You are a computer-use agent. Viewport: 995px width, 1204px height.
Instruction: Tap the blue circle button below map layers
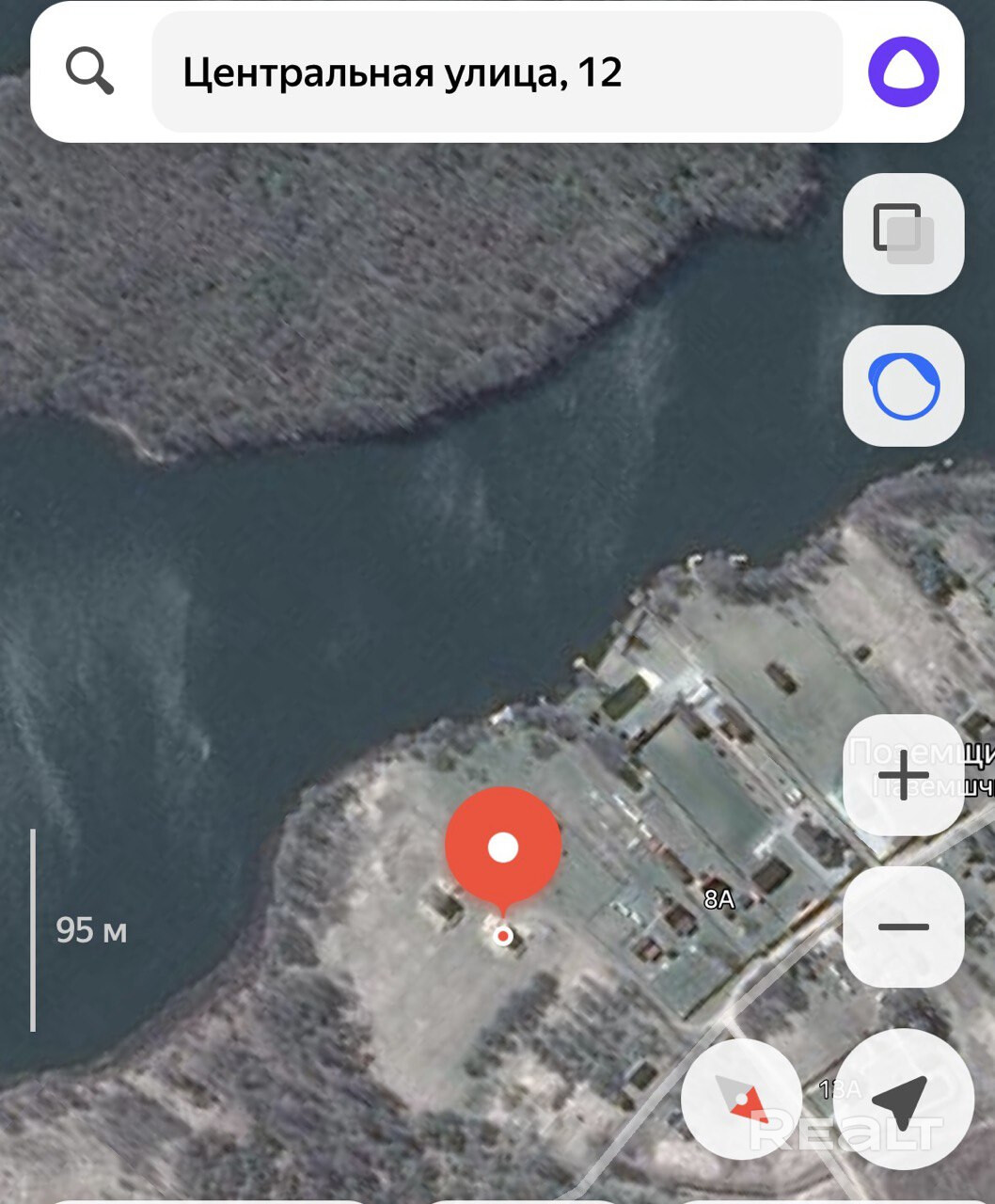click(903, 386)
